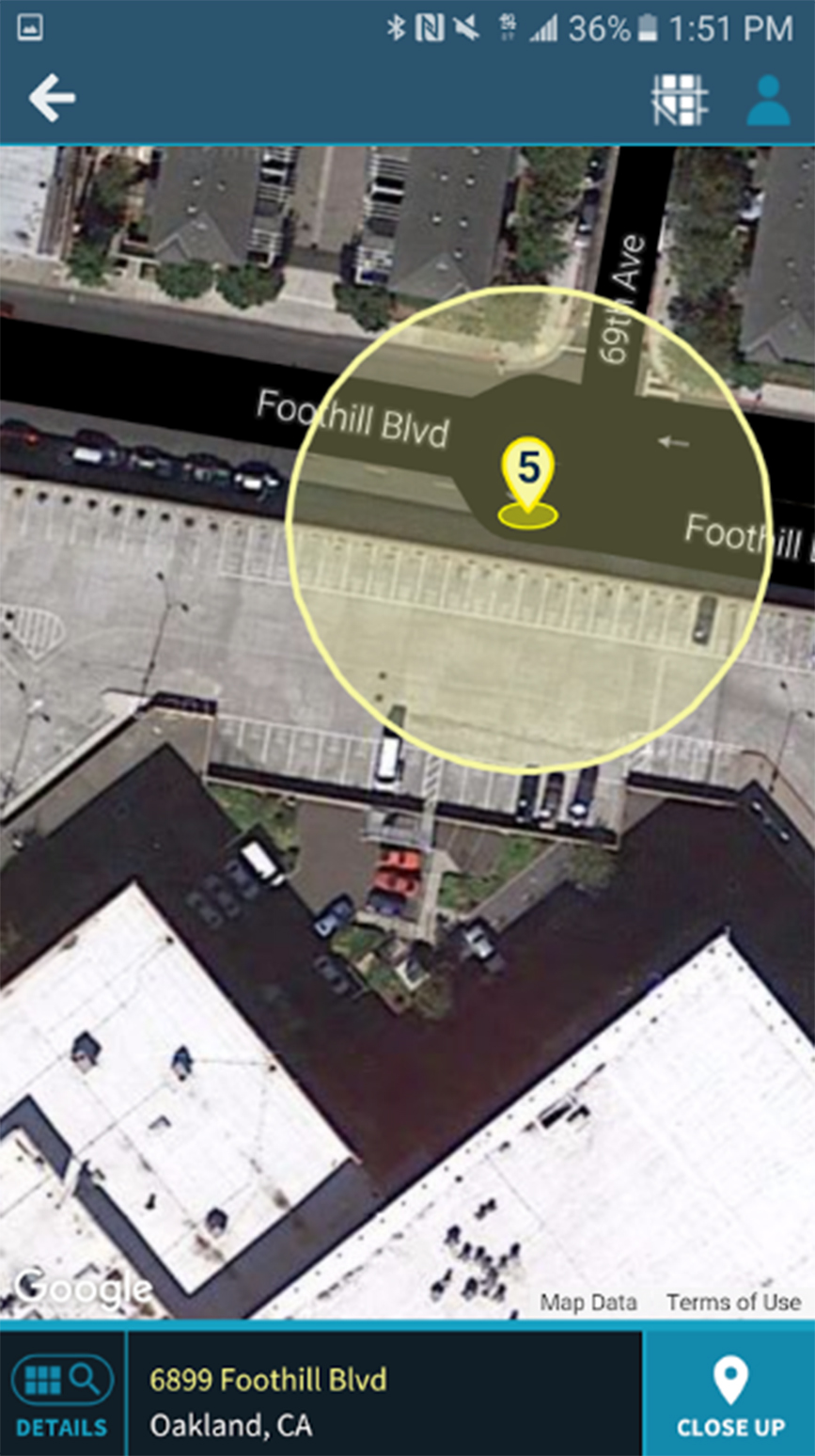
Task: Tap the Foothill Blvd street label
Action: coord(354,416)
